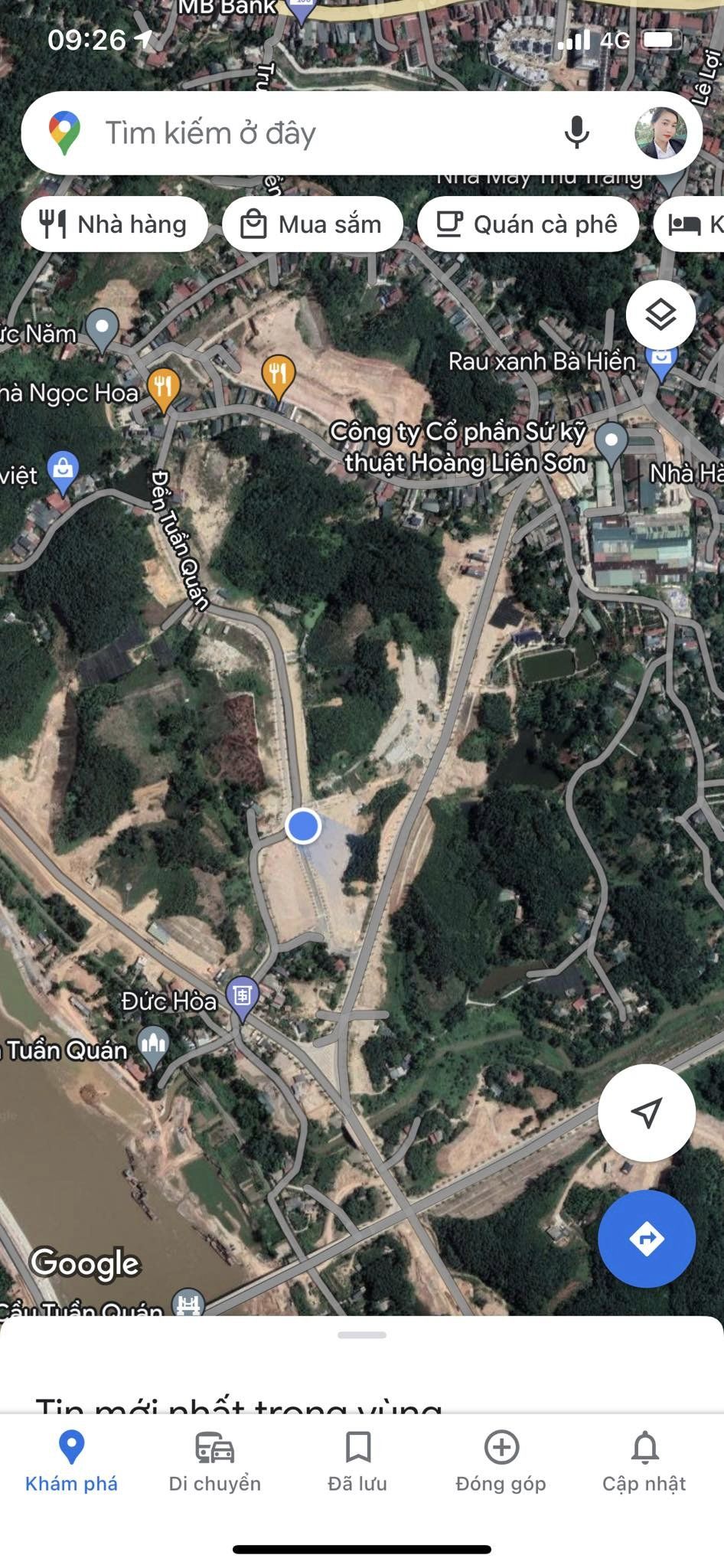Open the 'Tìm kiếm ở đây' search box
The image size is (724, 1568).
pyautogui.click(x=306, y=133)
